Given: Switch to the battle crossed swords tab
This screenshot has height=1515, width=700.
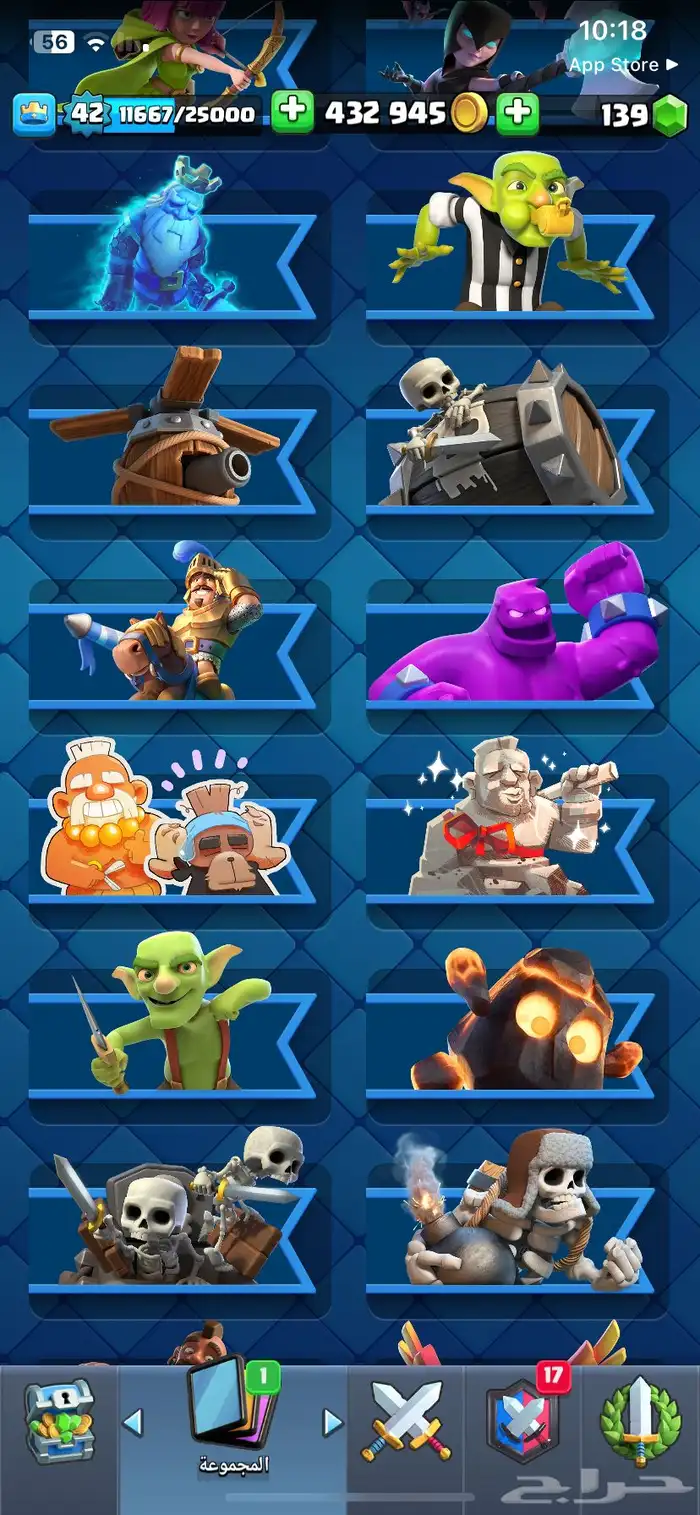Looking at the screenshot, I should (x=407, y=1420).
